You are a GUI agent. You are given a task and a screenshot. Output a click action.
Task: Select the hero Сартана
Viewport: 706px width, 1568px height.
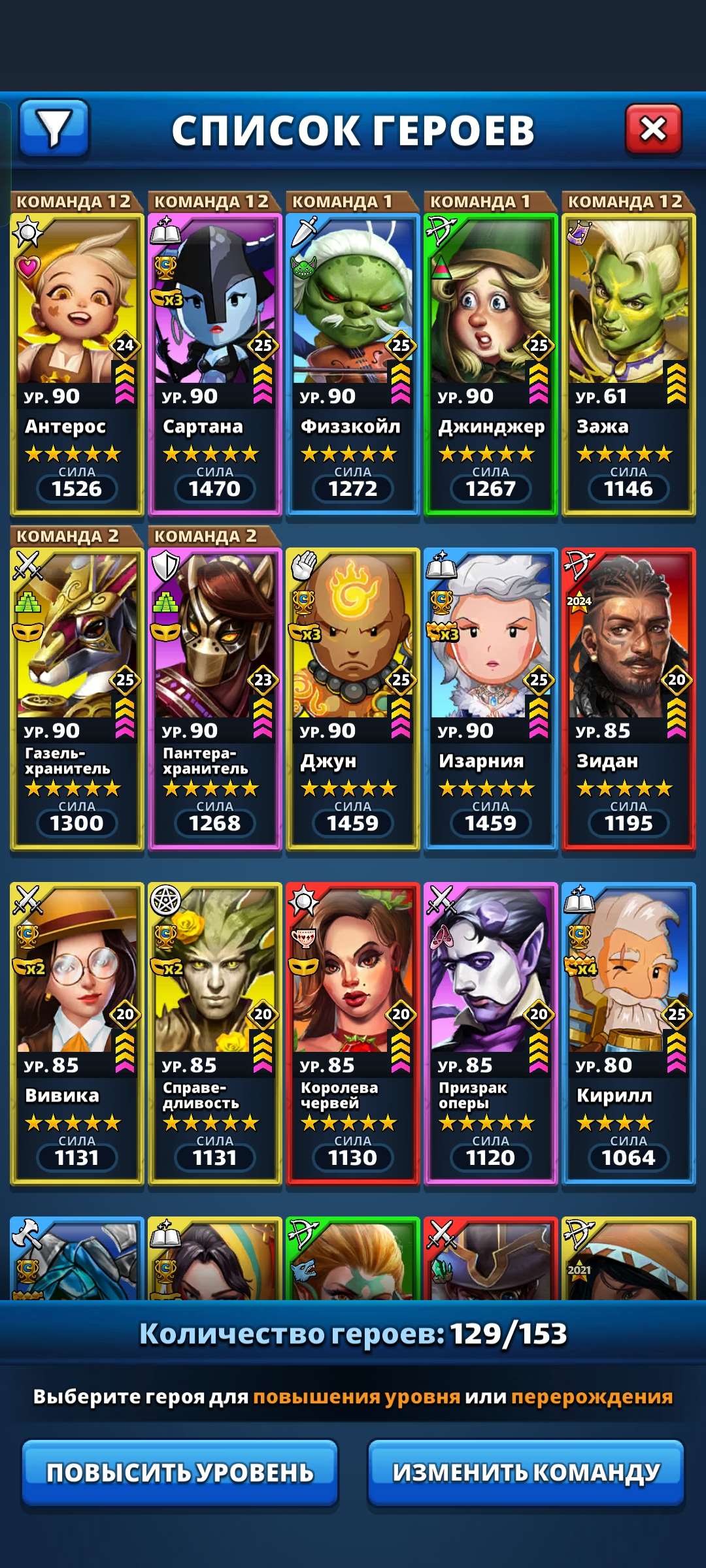coord(214,363)
